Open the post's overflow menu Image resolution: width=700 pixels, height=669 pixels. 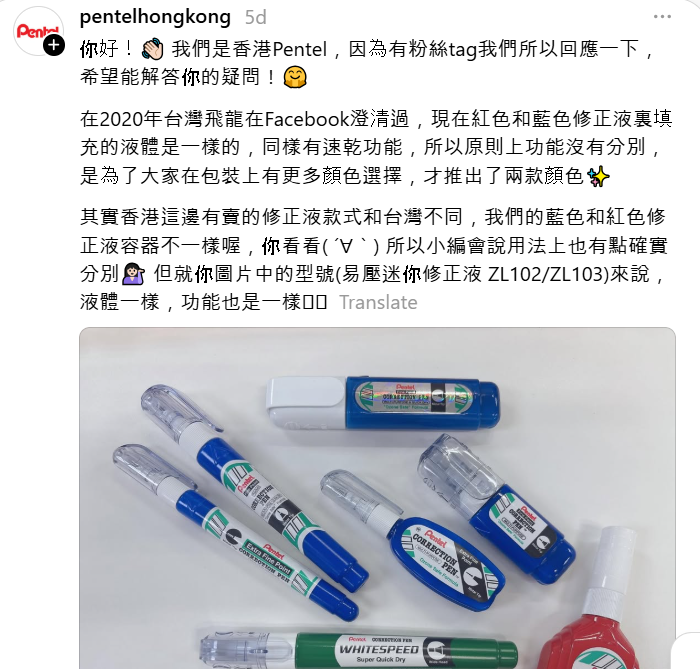coord(662,16)
